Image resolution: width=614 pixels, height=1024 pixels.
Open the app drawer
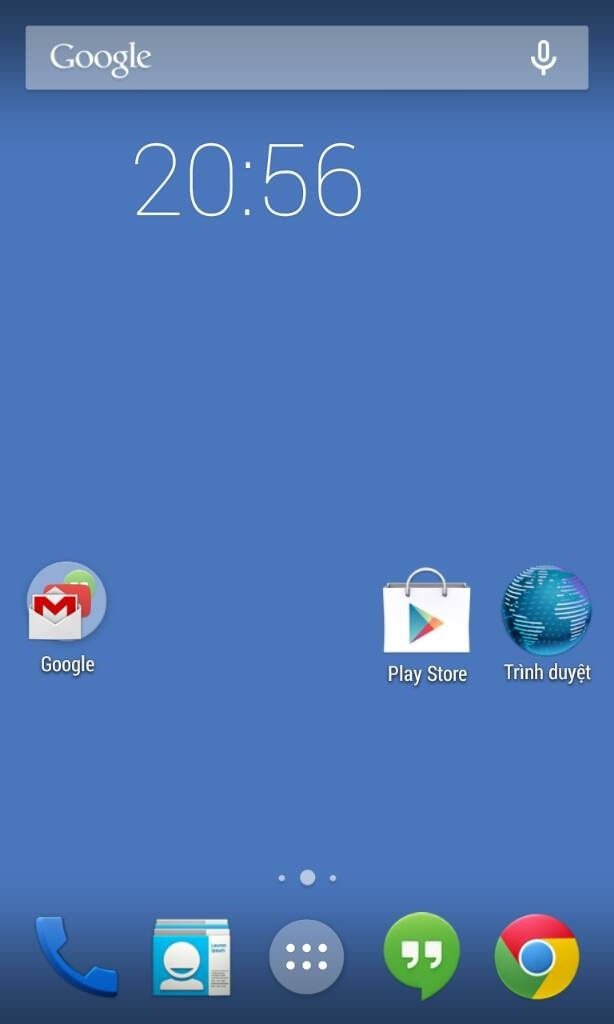(306, 957)
